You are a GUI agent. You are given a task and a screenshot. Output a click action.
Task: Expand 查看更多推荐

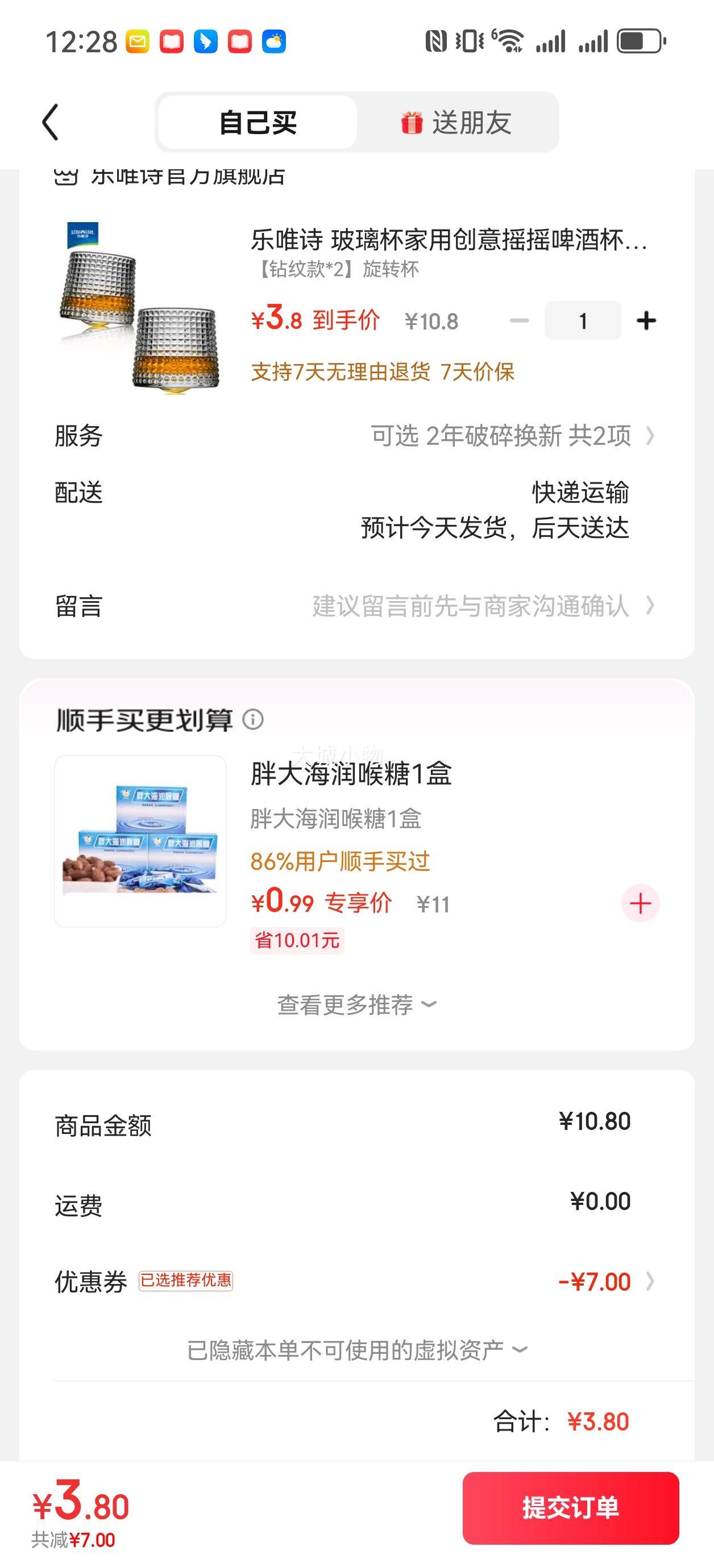pyautogui.click(x=356, y=1005)
